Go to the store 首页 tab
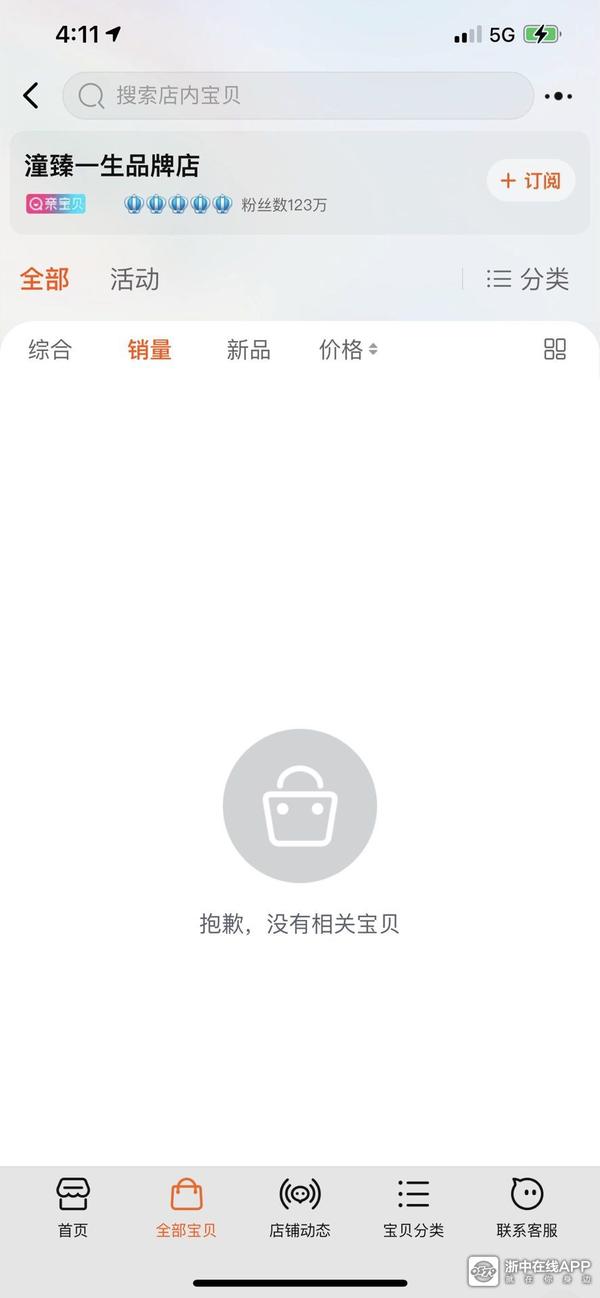 point(73,1207)
